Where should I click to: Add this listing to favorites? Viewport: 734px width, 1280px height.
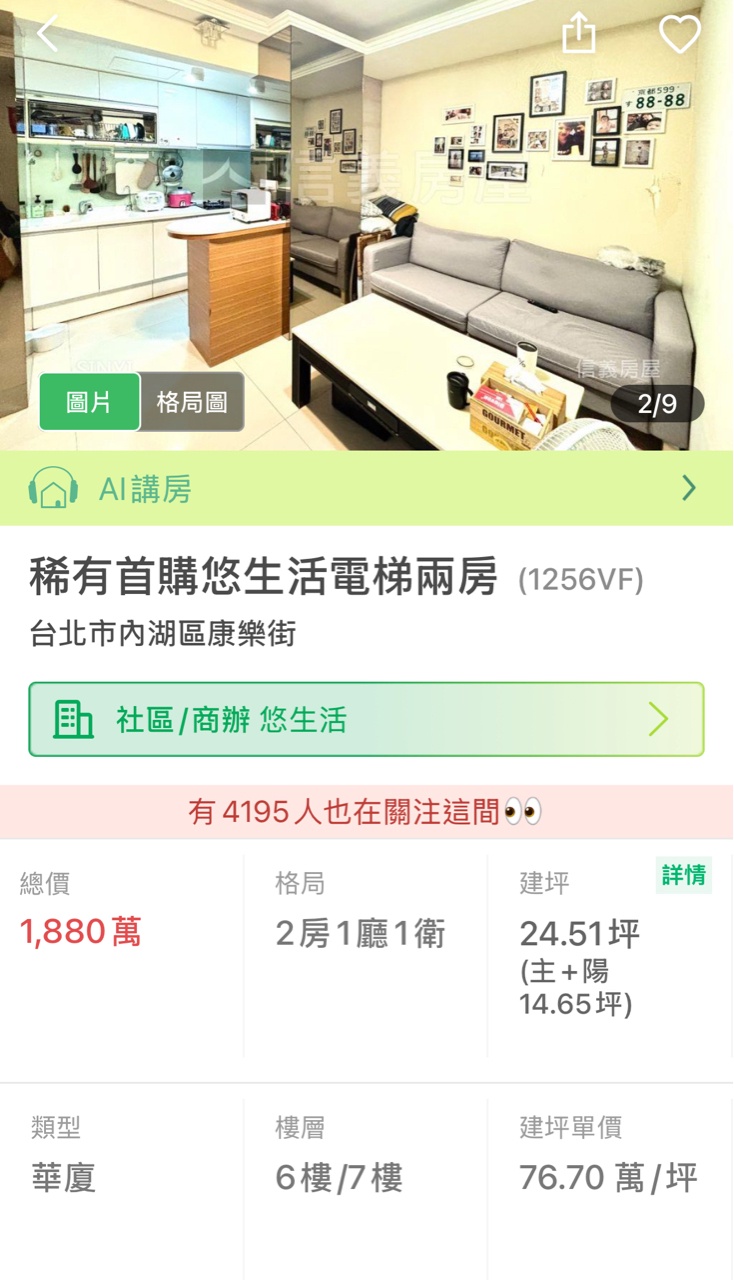[680, 35]
